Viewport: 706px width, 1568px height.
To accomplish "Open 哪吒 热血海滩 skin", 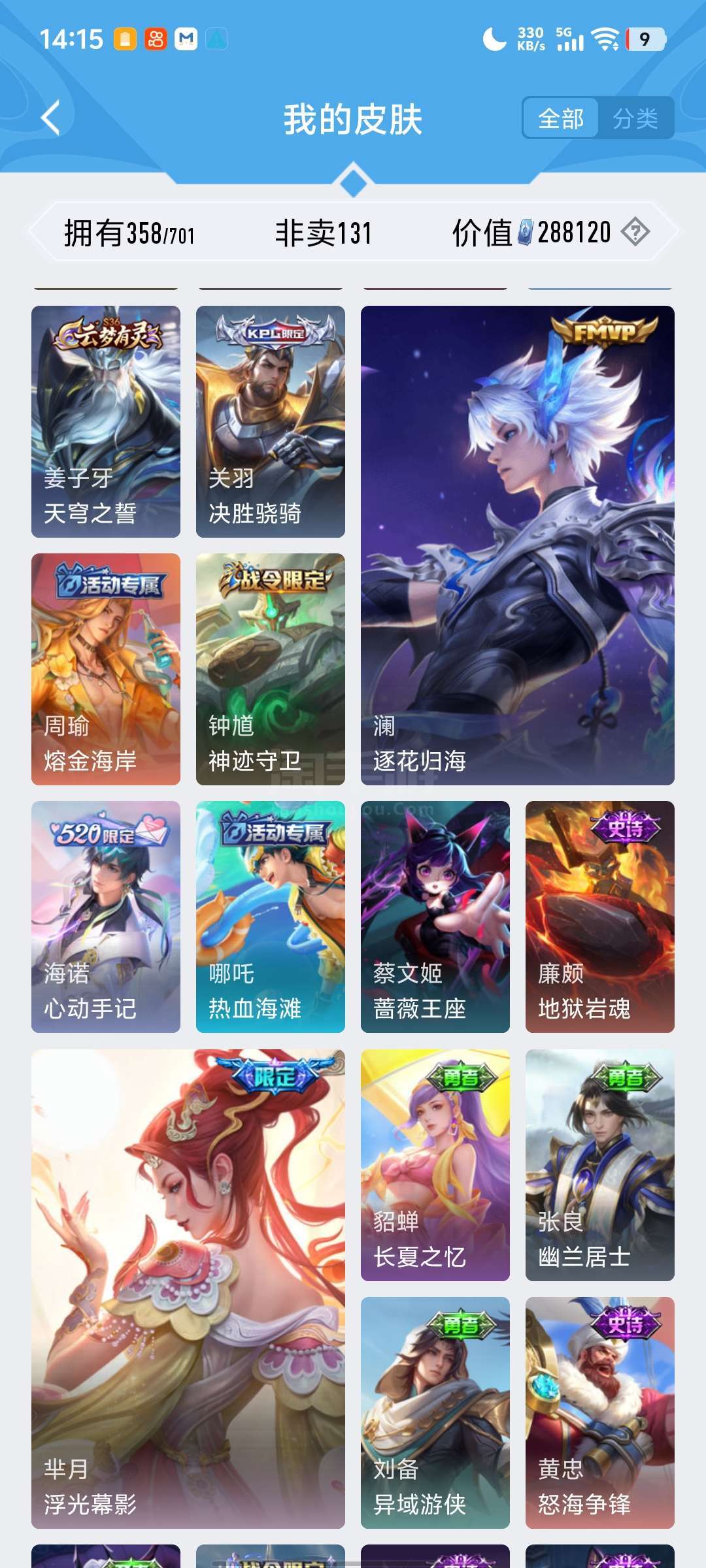I will pos(271,917).
